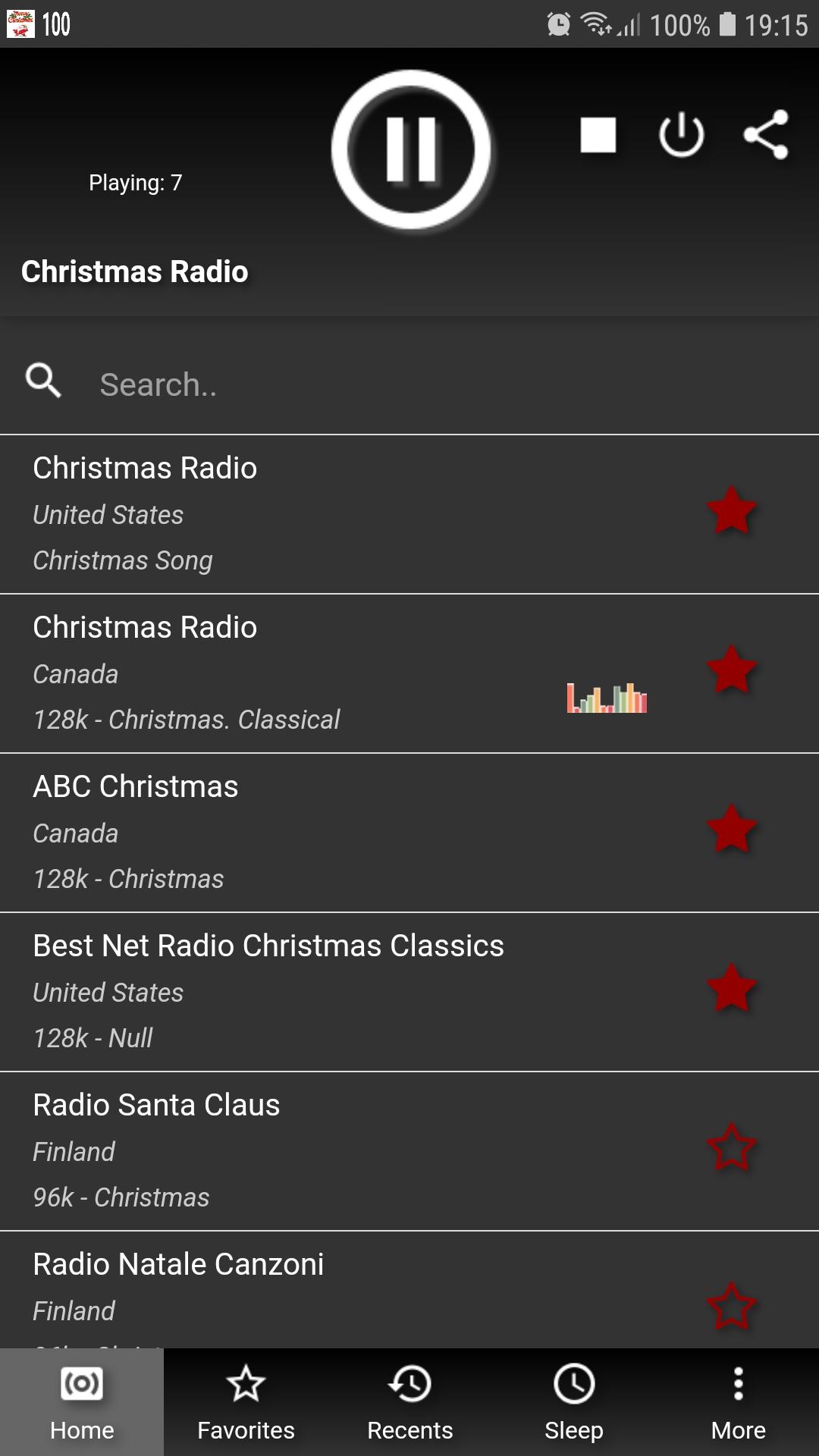Favorite Radio Natale Canzoni star
Viewport: 819px width, 1456px height.
[732, 1306]
